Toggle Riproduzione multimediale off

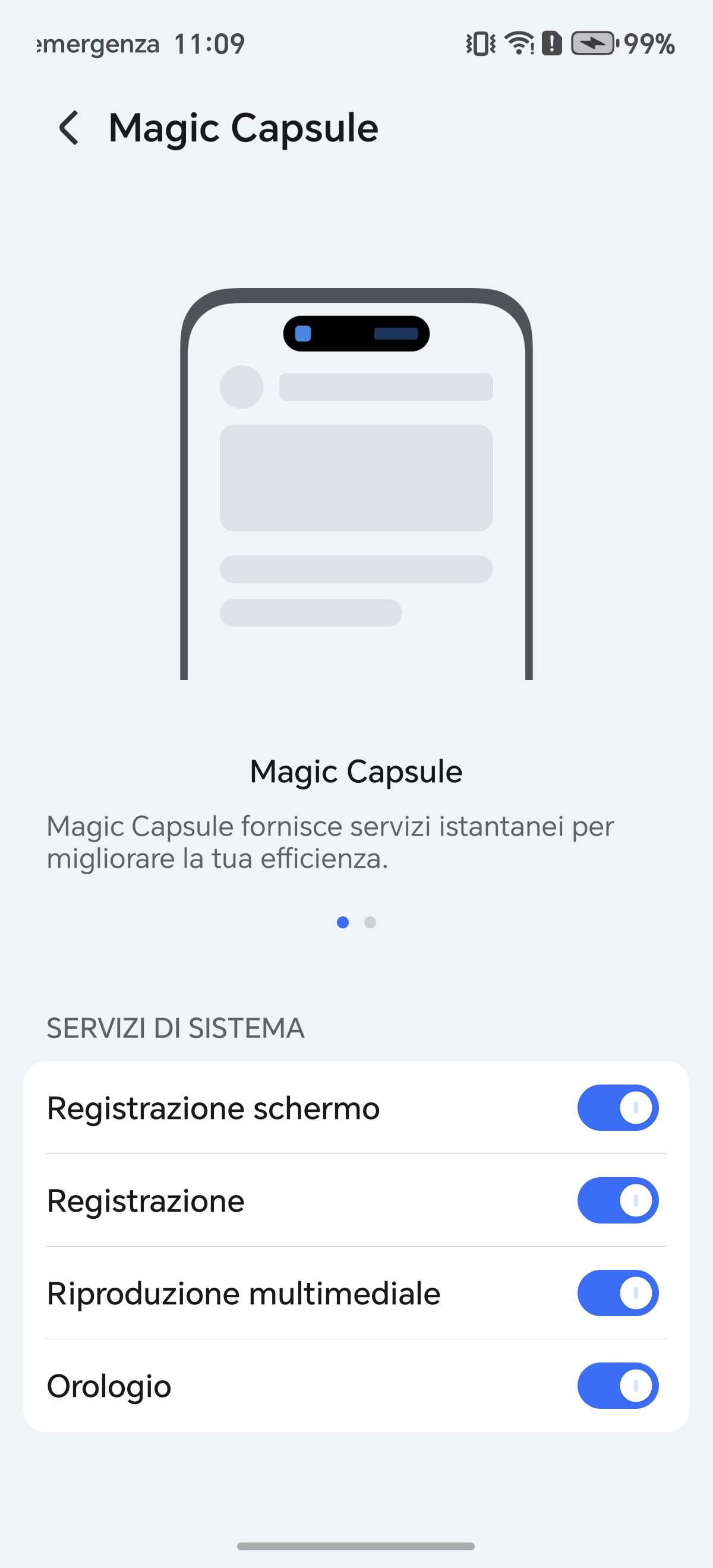click(x=617, y=1293)
